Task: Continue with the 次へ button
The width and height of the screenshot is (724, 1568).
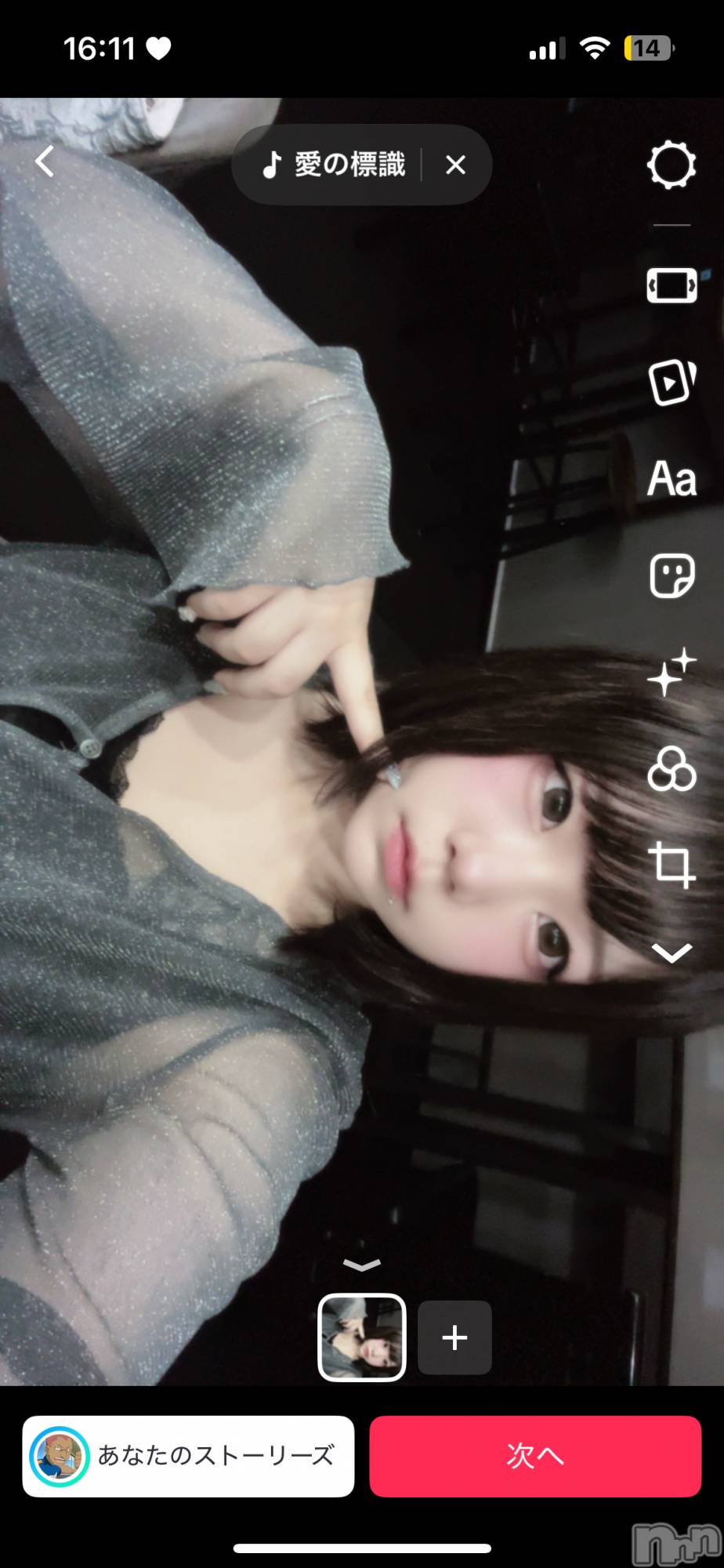Action: click(x=535, y=1456)
